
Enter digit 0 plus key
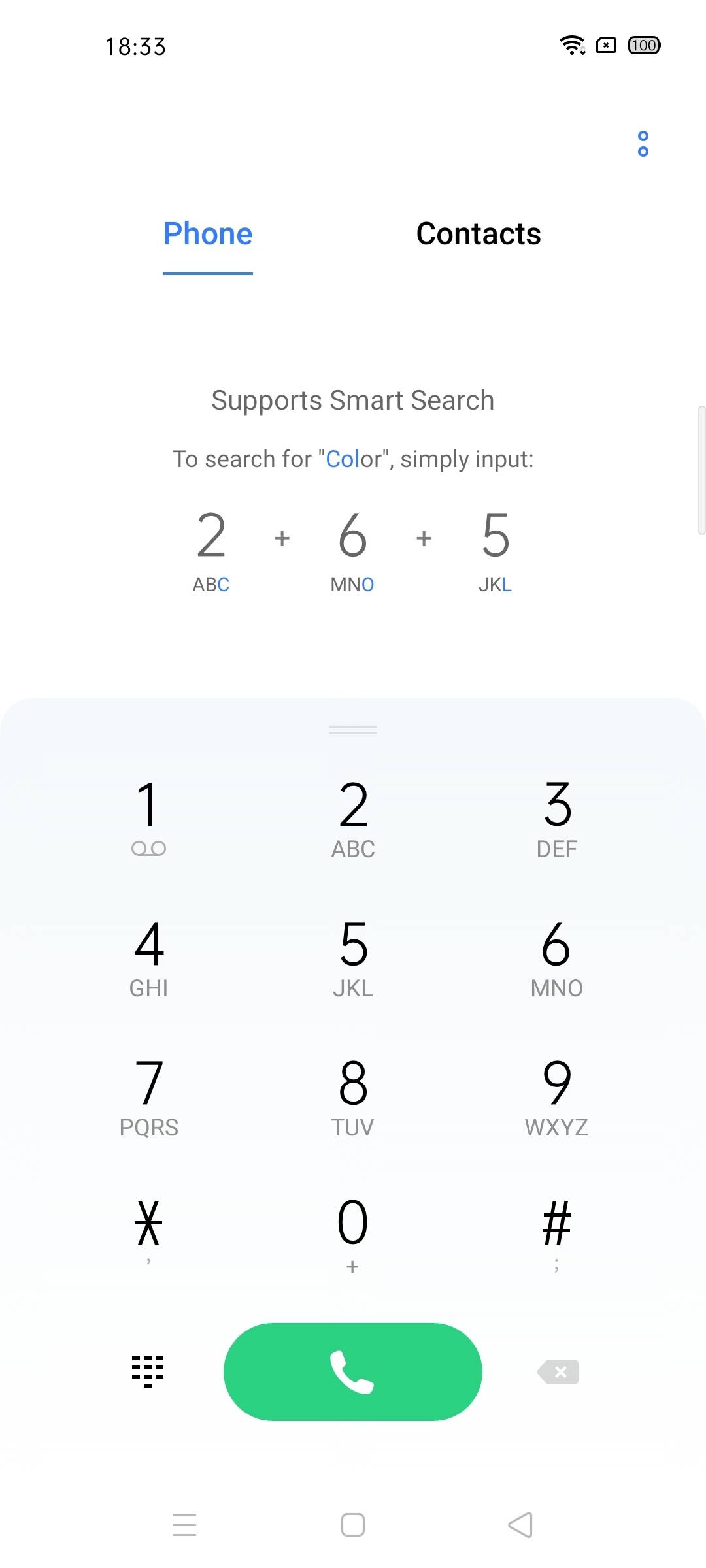coord(353,1232)
